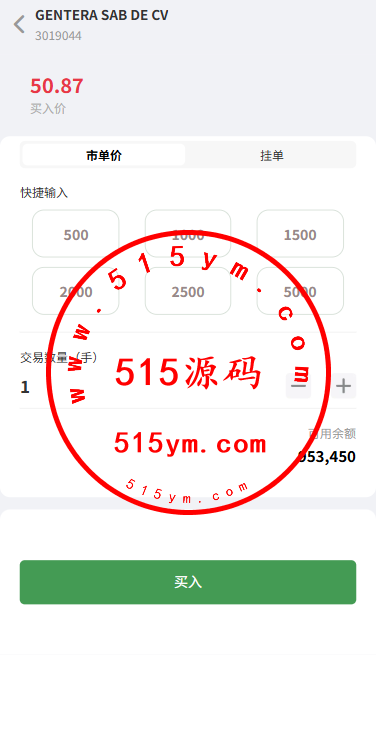Image resolution: width=376 pixels, height=744 pixels.
Task: Increase trade quantity with the plus button
Action: click(x=343, y=386)
